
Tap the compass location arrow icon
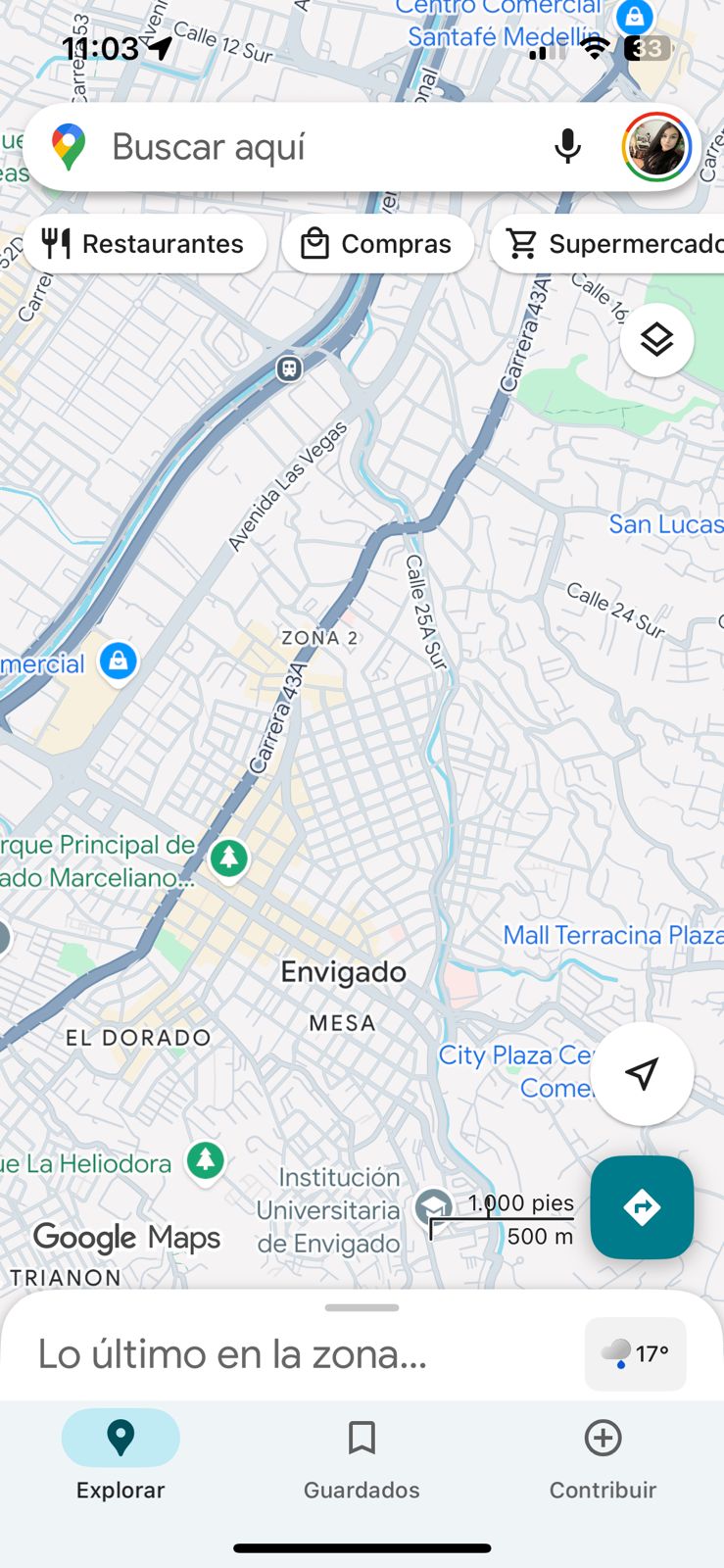pos(642,1074)
